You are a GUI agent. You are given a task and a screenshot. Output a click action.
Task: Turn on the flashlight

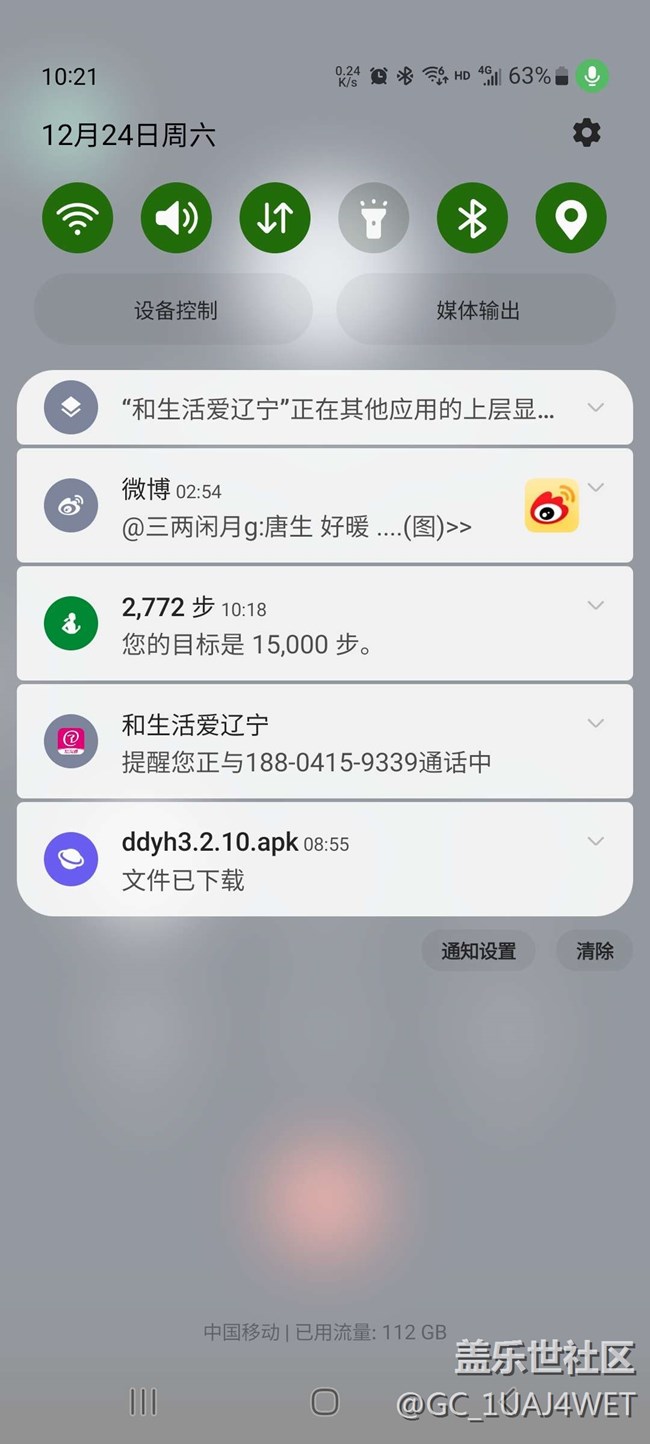click(374, 218)
